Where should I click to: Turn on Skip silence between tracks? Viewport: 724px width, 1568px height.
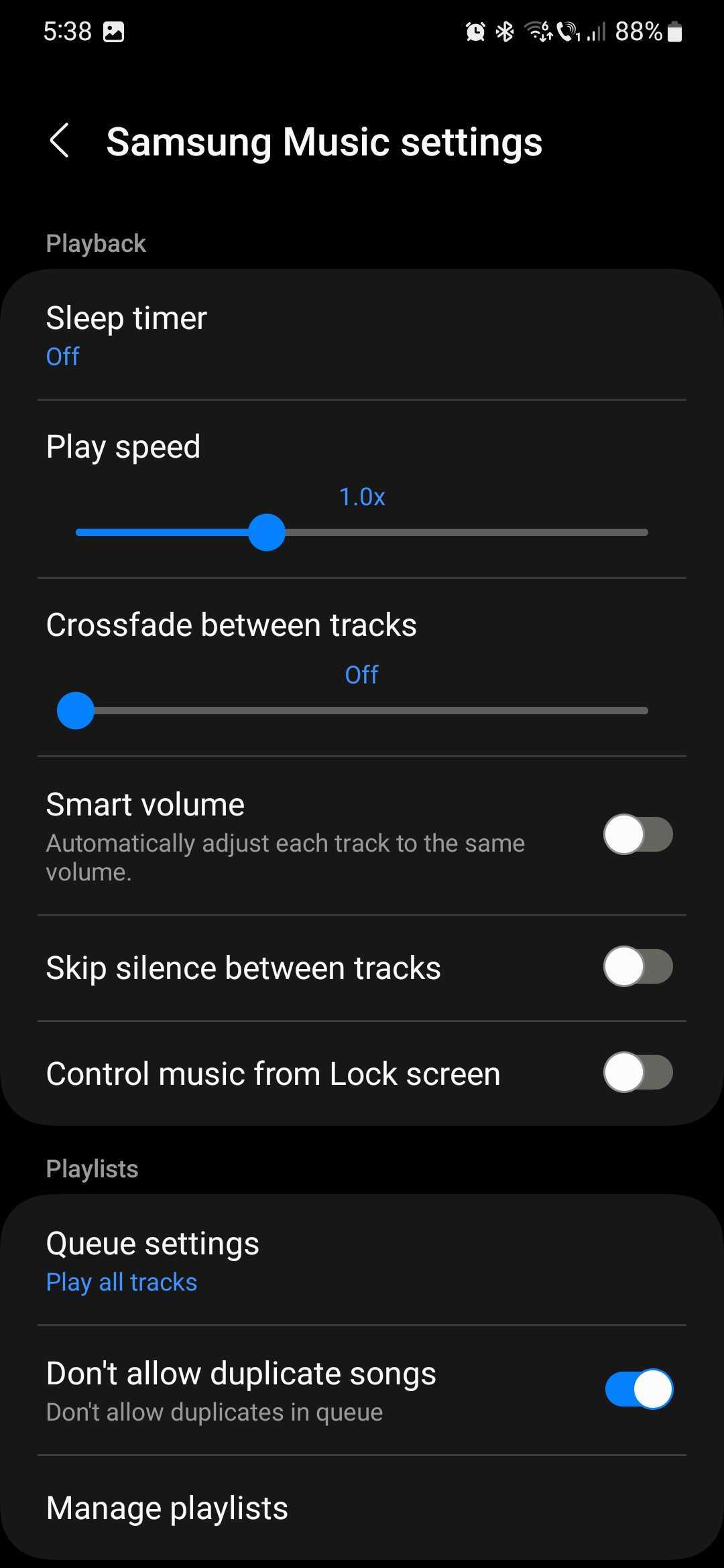(638, 967)
